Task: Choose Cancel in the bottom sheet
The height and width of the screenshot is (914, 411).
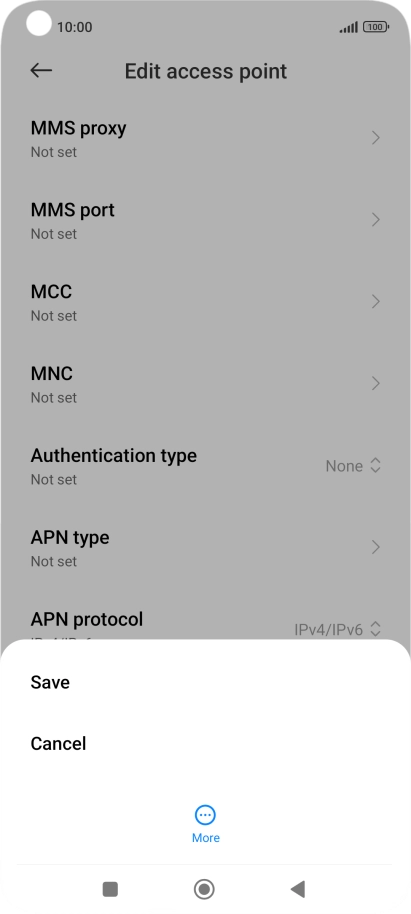Action: pyautogui.click(x=205, y=743)
